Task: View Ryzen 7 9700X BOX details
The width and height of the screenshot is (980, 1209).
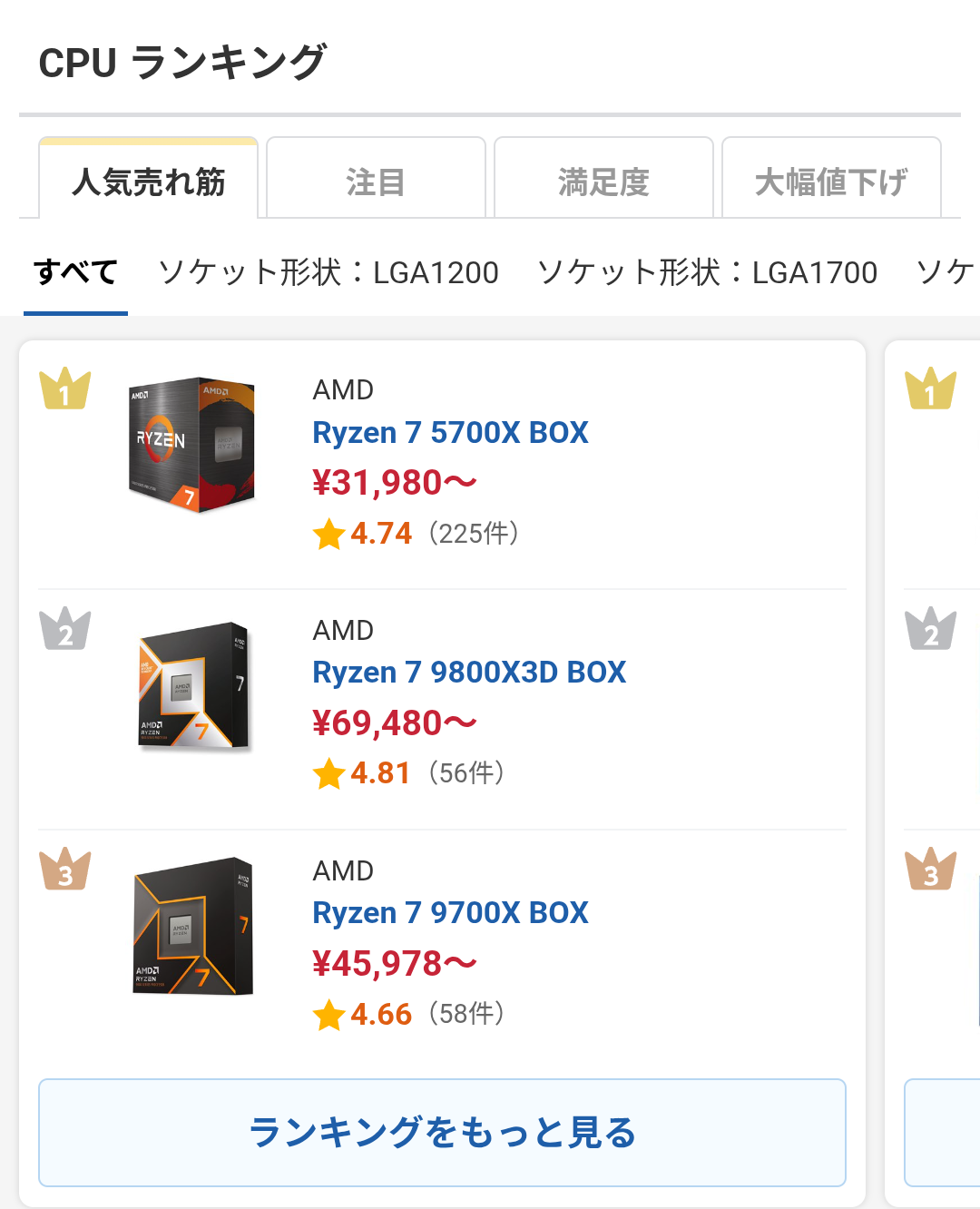Action: coord(450,913)
